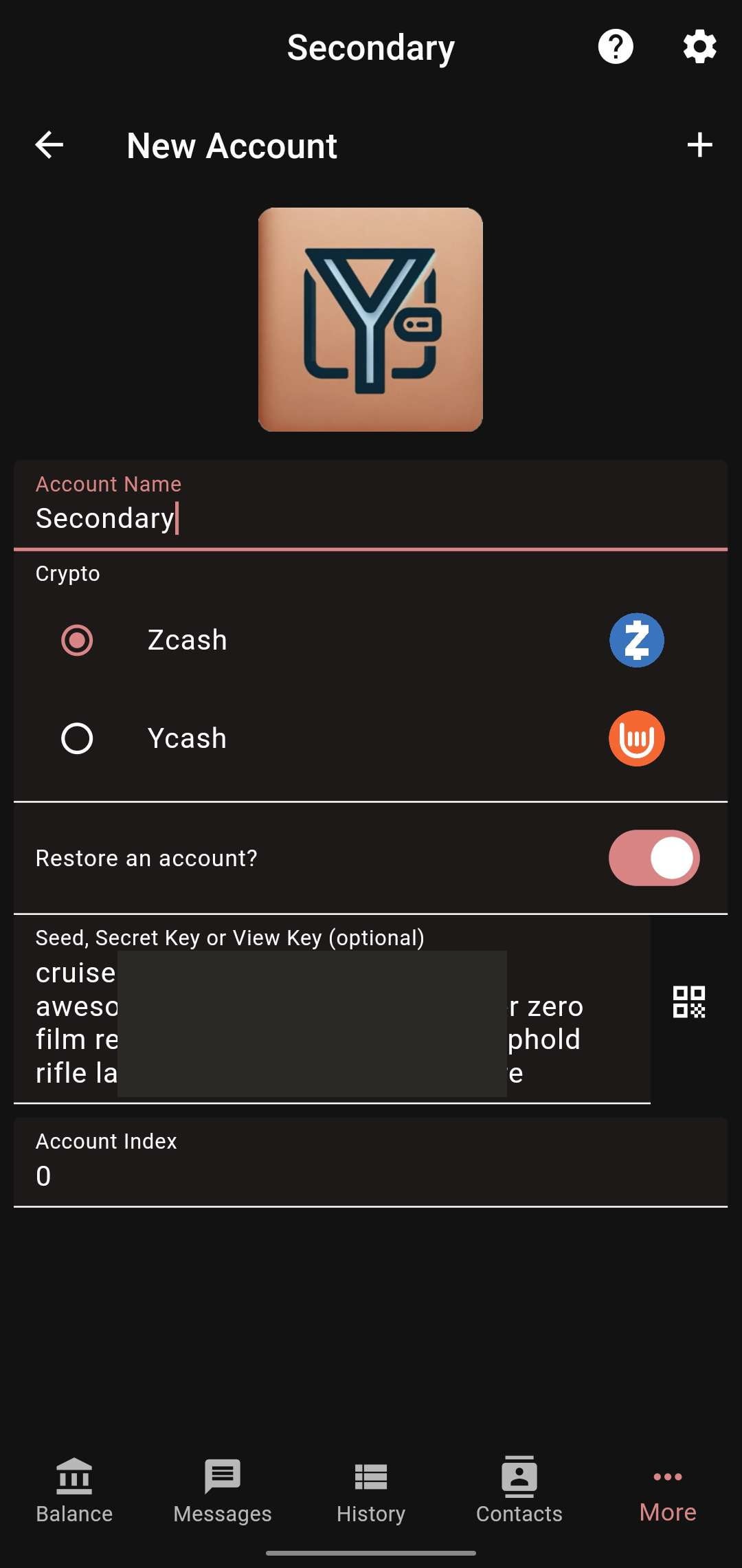Open the More tab

click(x=668, y=1490)
